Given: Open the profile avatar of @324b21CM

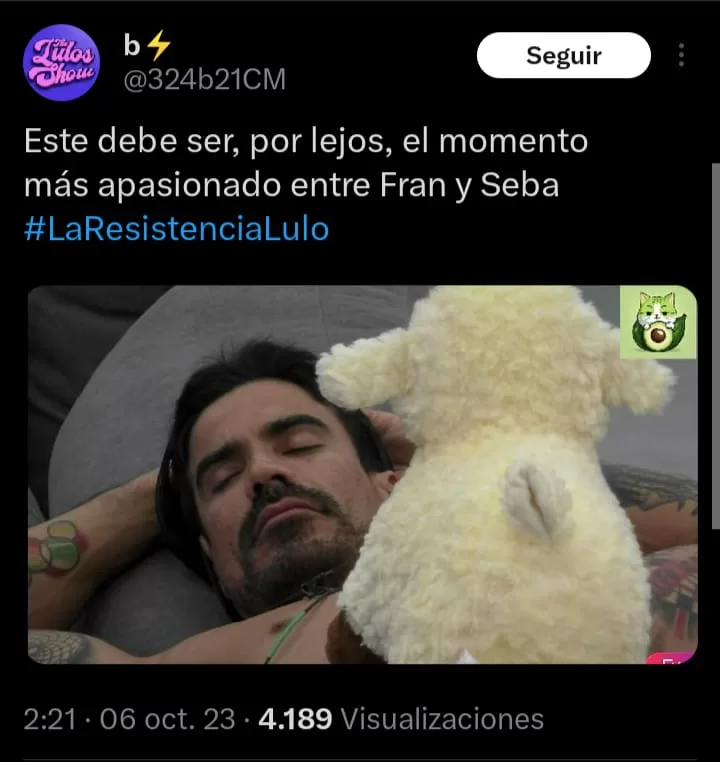Looking at the screenshot, I should [x=61, y=63].
